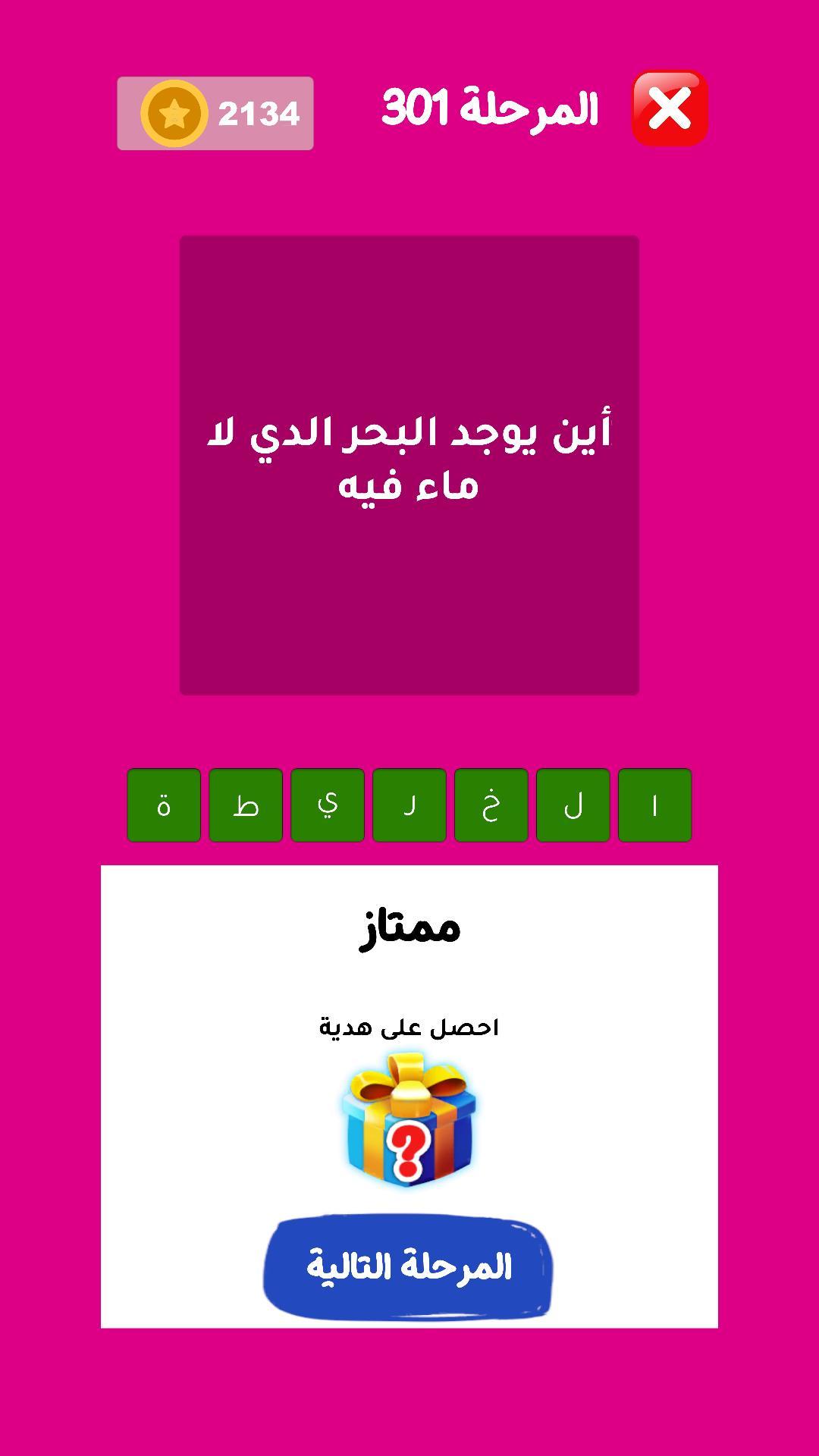Continue to المرحلة التالية
The image size is (819, 1456).
[x=408, y=1267]
